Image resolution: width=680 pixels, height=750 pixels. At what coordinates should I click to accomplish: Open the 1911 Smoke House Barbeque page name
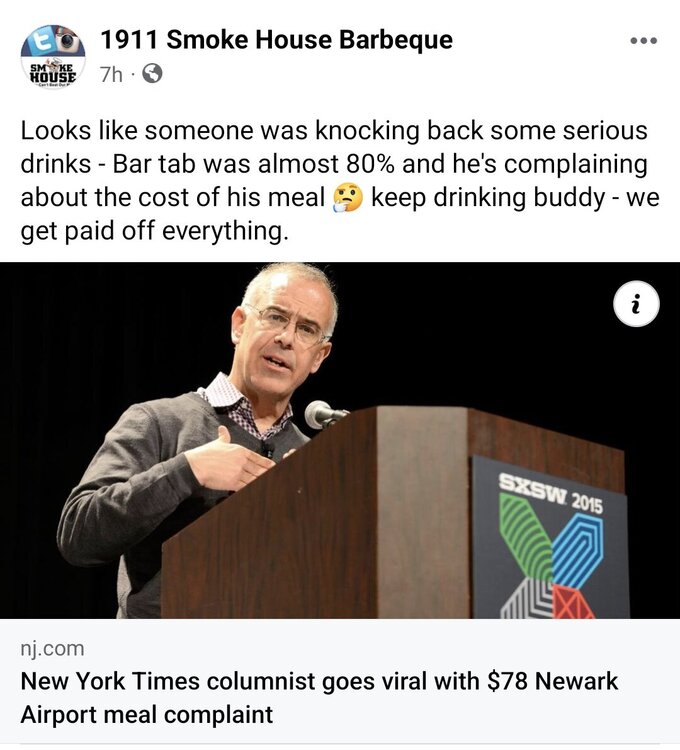276,40
